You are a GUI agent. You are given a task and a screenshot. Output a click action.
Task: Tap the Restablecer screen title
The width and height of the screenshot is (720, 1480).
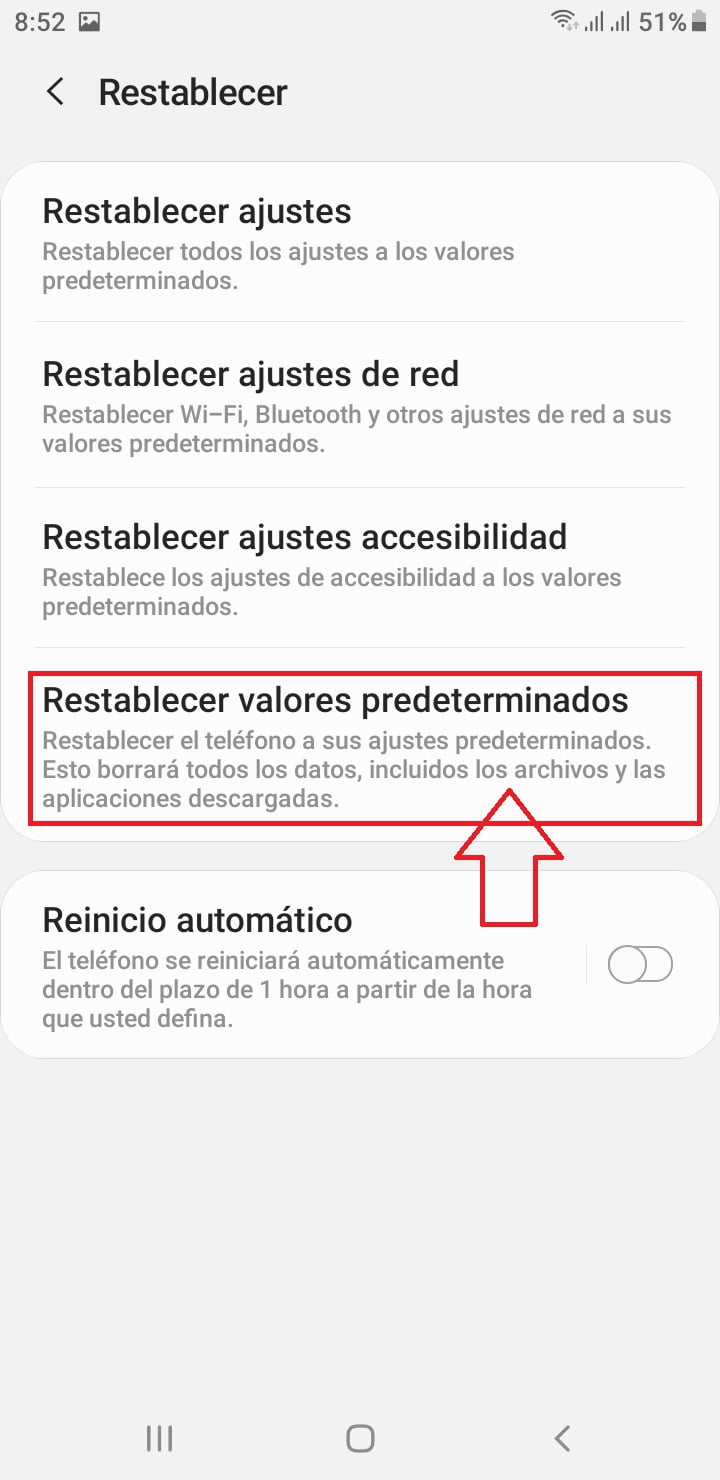191,92
